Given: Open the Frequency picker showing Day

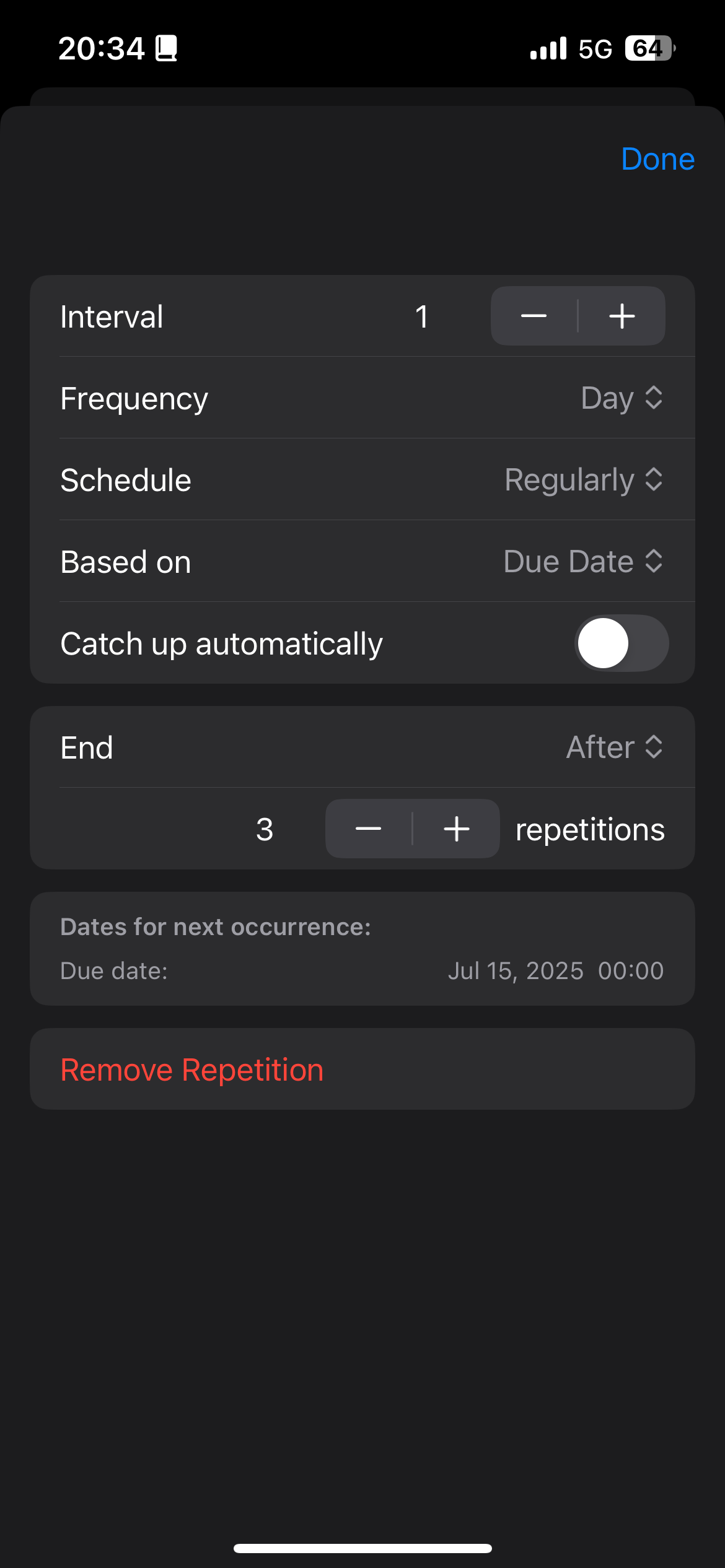Looking at the screenshot, I should coord(622,398).
